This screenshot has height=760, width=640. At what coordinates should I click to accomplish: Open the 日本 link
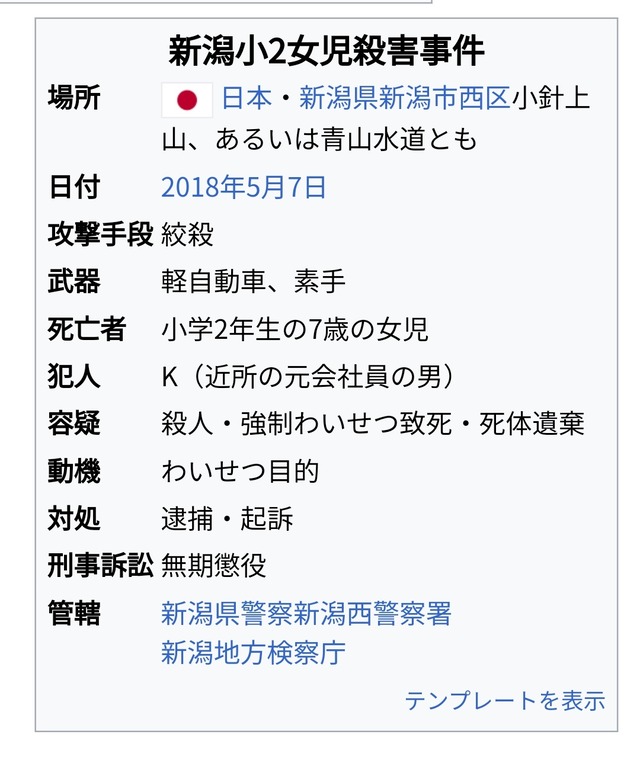point(246,98)
